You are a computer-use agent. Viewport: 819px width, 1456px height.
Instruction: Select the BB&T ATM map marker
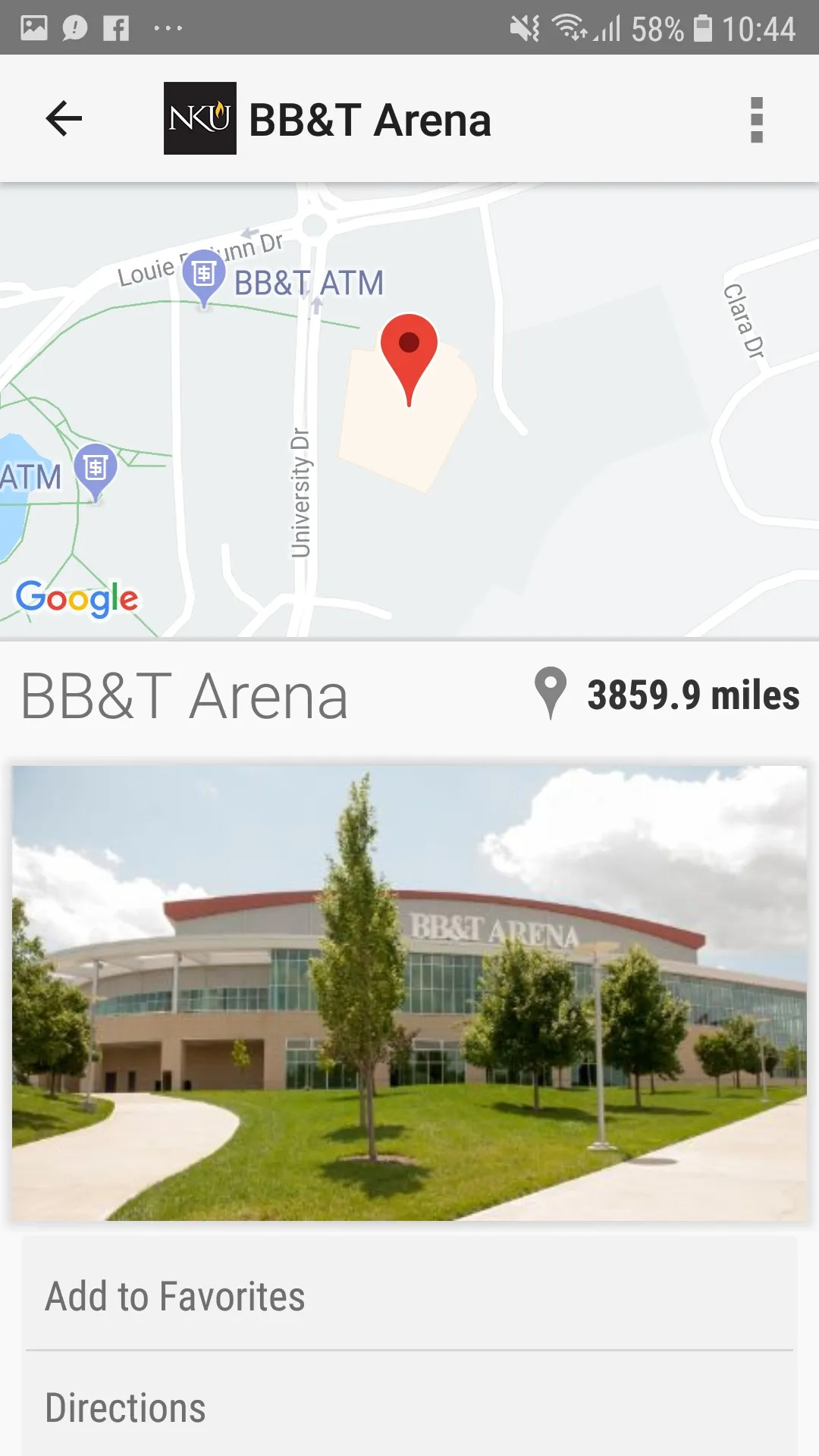[204, 276]
